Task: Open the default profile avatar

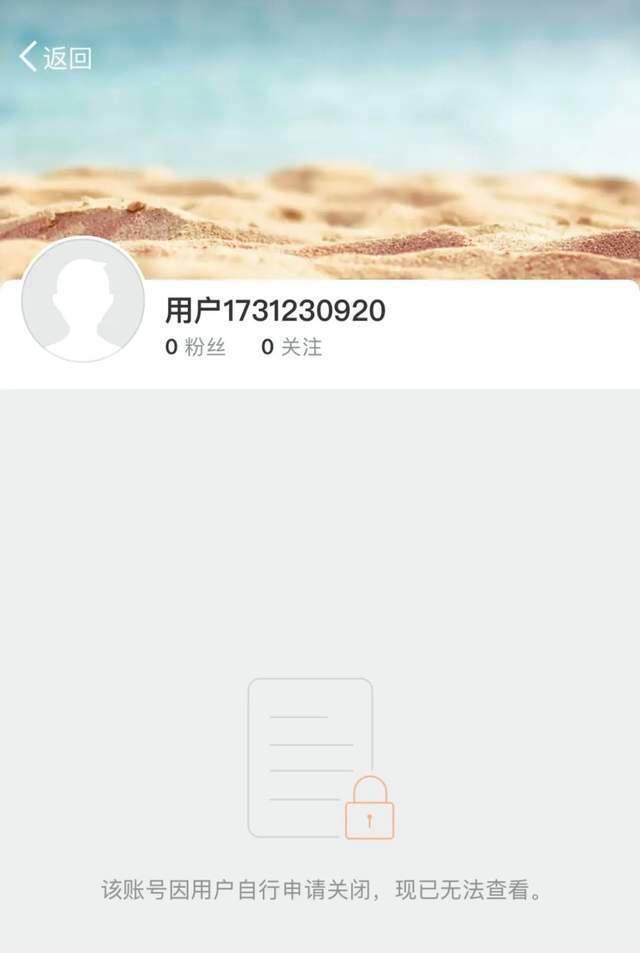Action: click(83, 300)
